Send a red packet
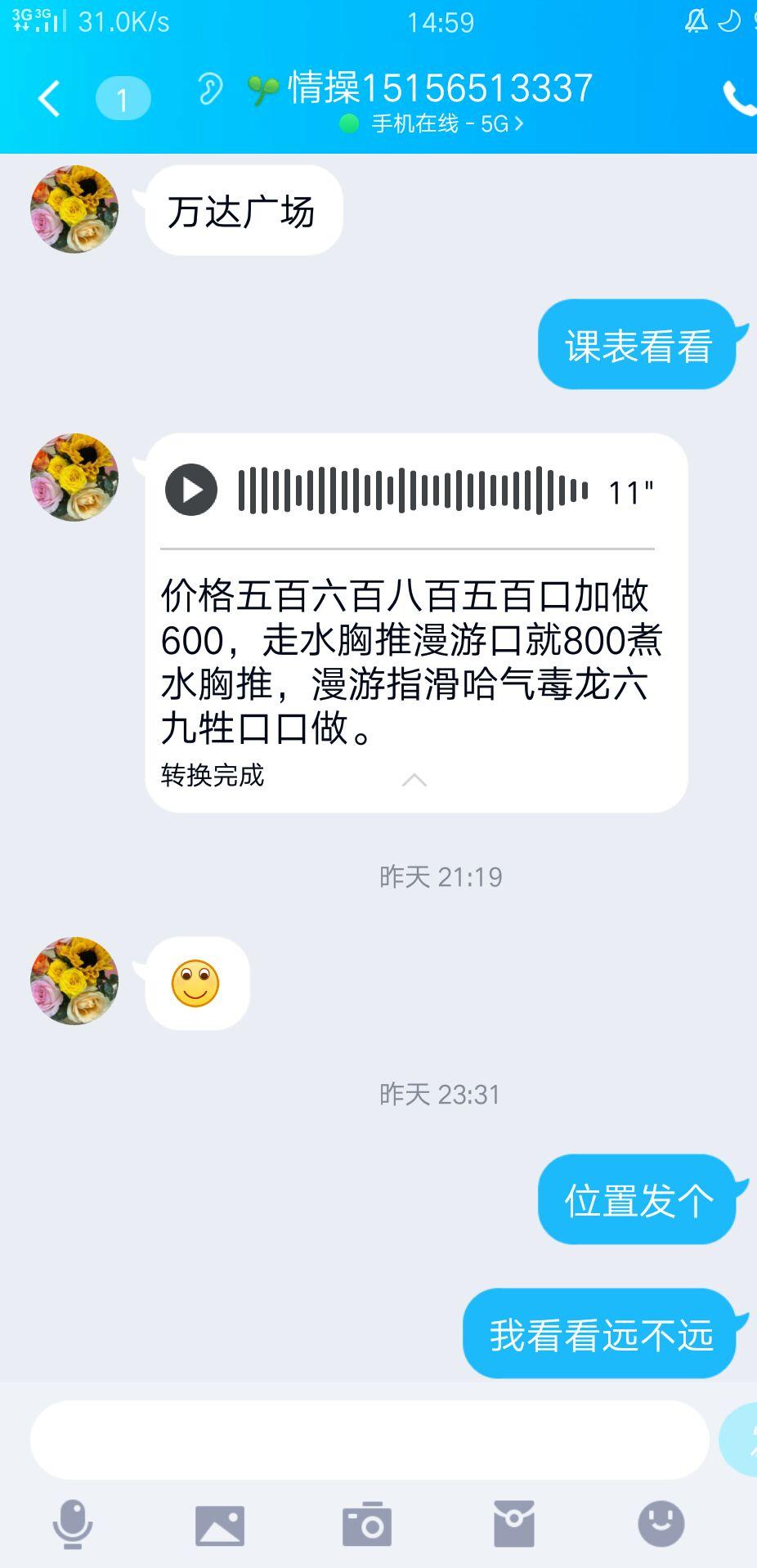The height and width of the screenshot is (1568, 757). 514,1524
